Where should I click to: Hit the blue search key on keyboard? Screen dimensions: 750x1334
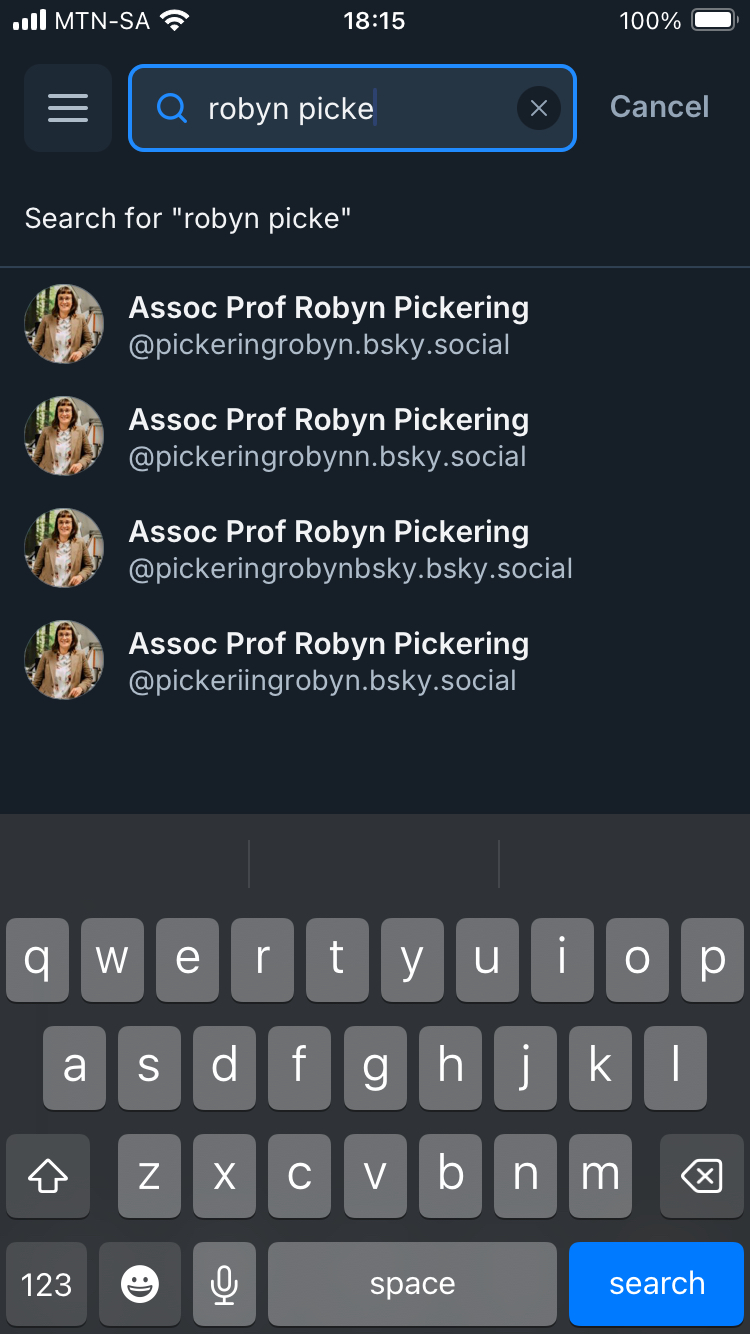point(657,1283)
